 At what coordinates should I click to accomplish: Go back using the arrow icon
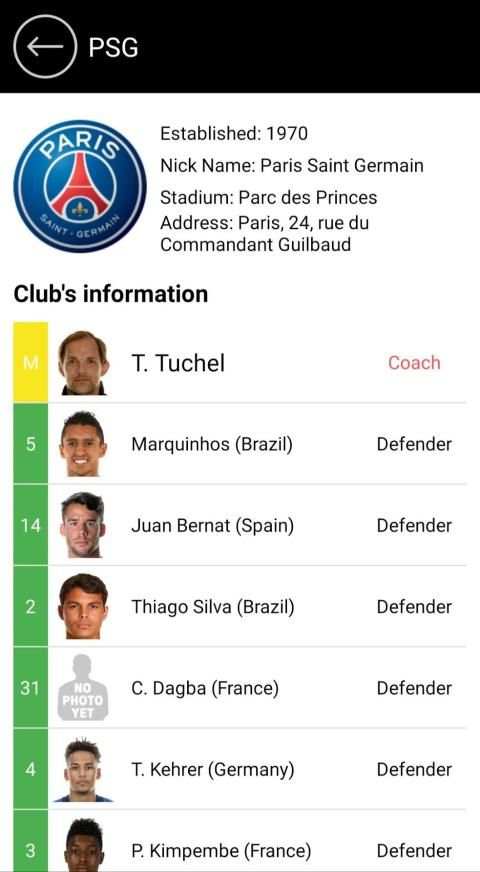44,47
